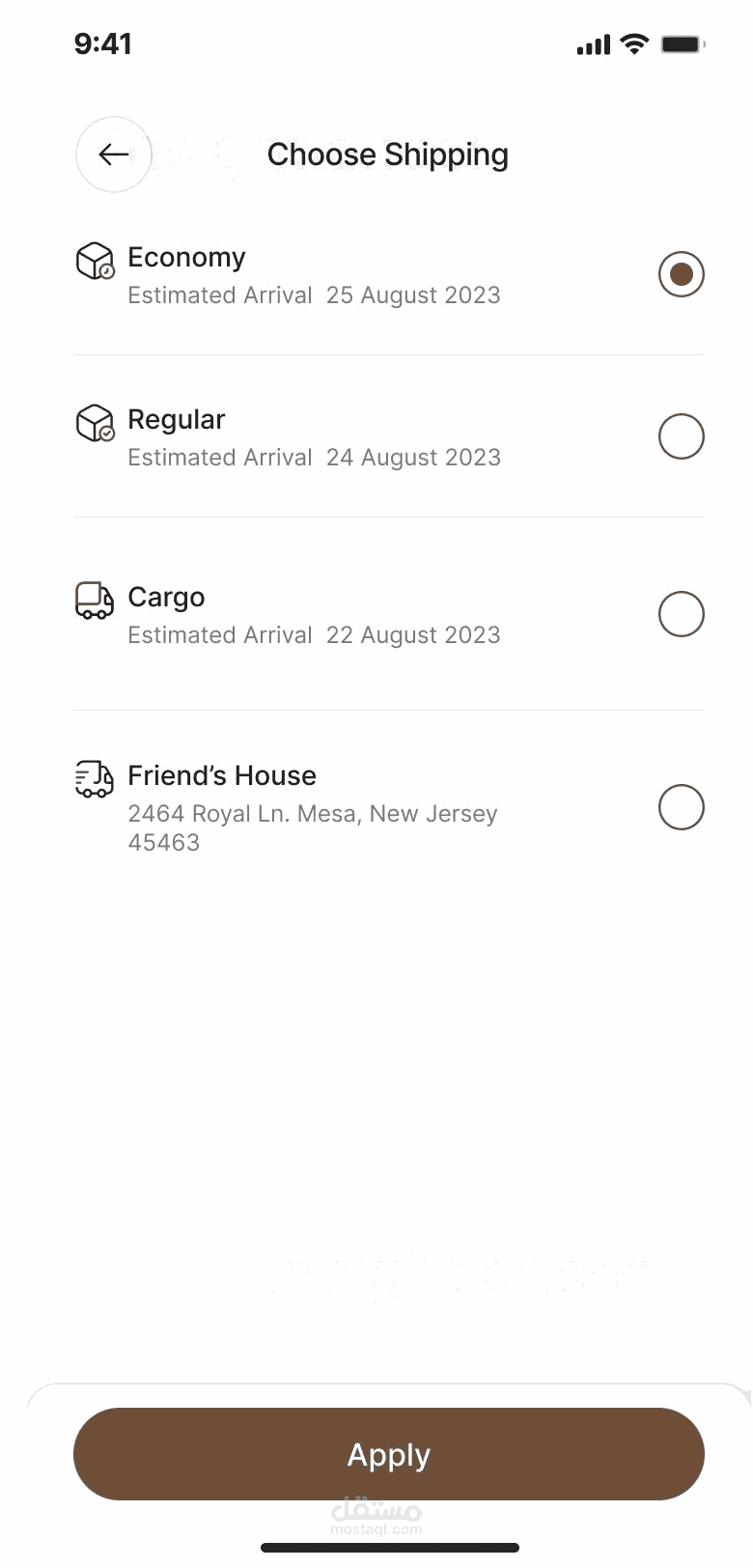Choose the Regular shipping option
Screen dimensions: 753x1568
tap(681, 436)
